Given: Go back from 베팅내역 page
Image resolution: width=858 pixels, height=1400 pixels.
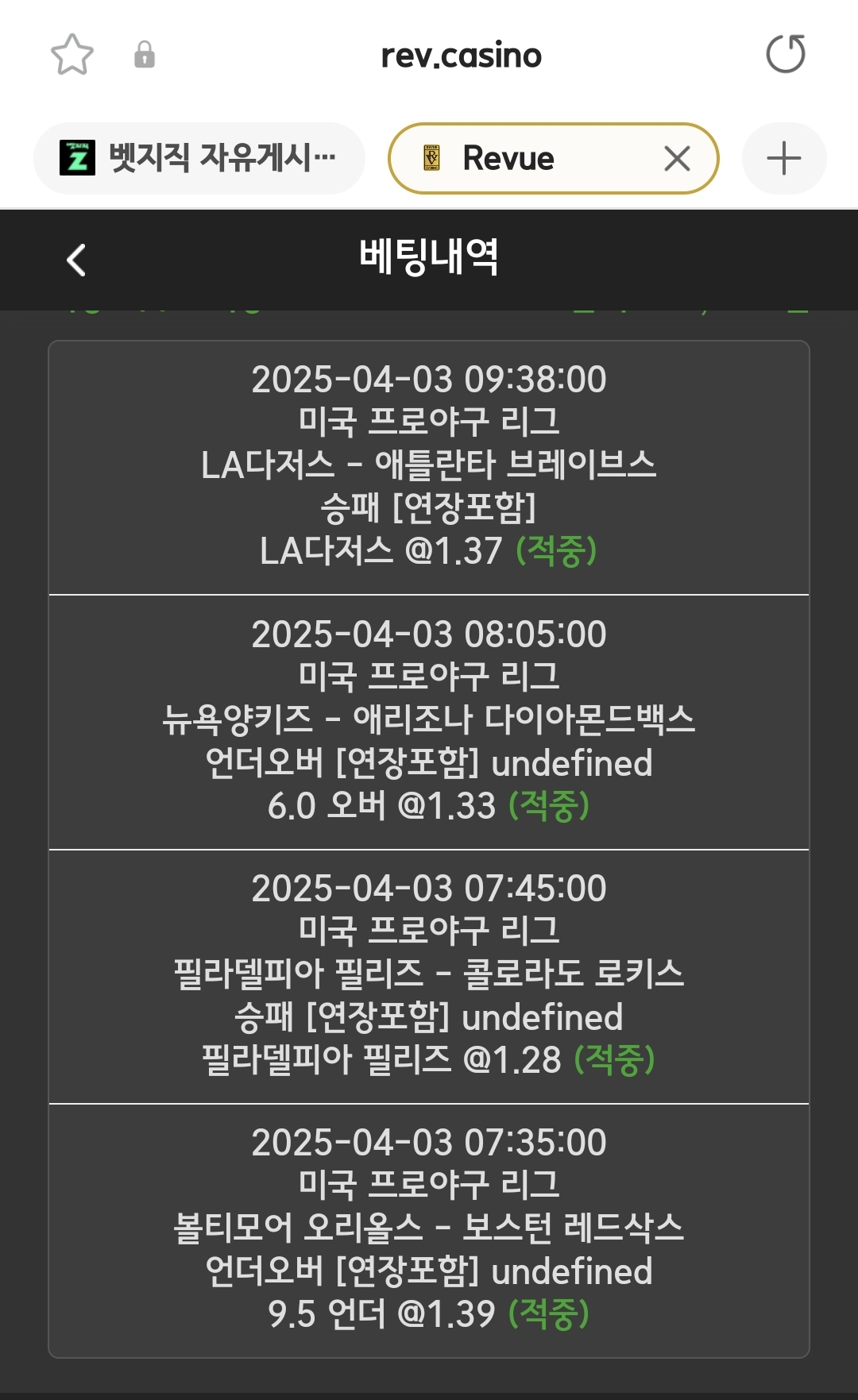Looking at the screenshot, I should (76, 260).
